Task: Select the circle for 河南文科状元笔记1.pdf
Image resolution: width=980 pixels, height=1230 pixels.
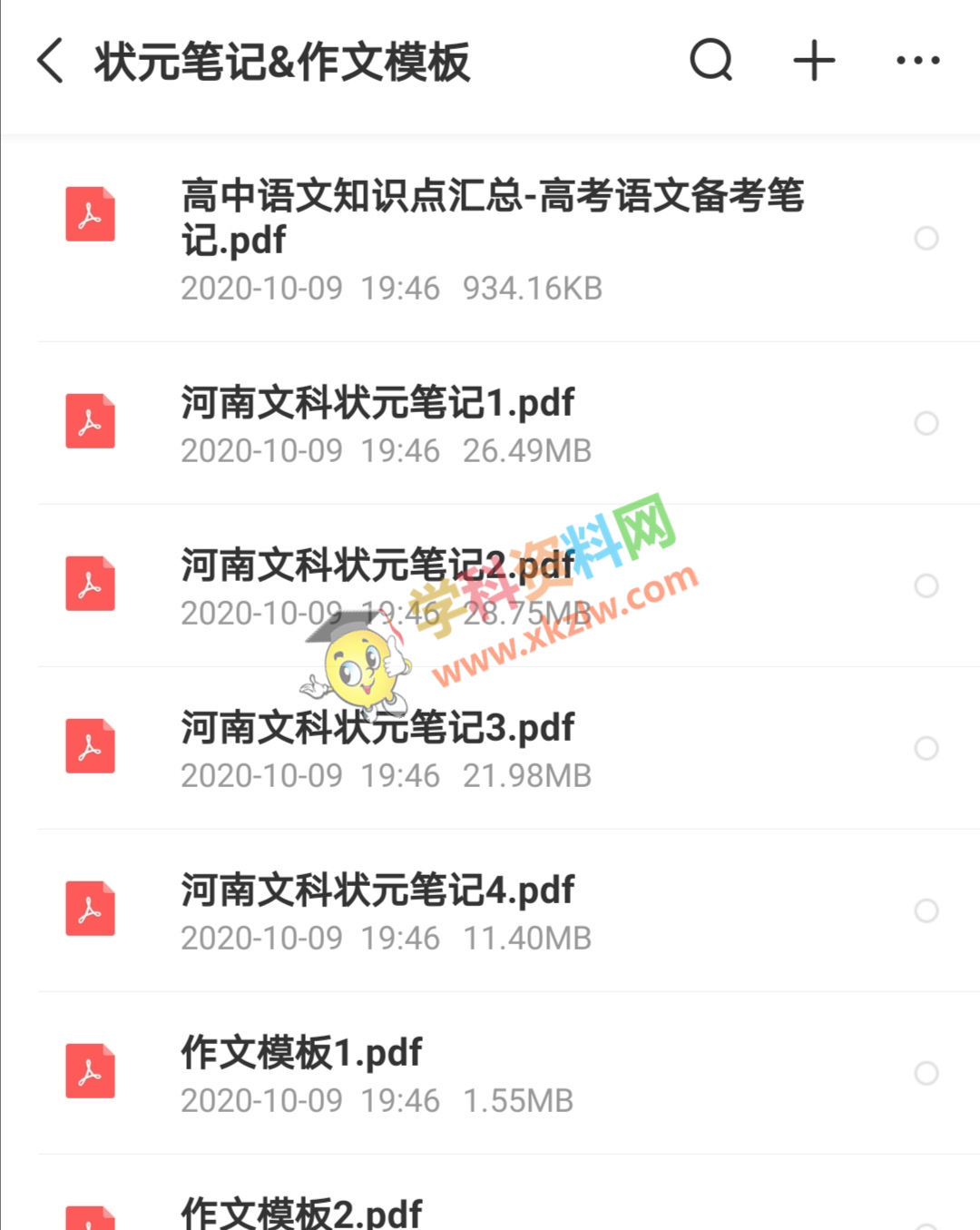Action: (x=926, y=423)
